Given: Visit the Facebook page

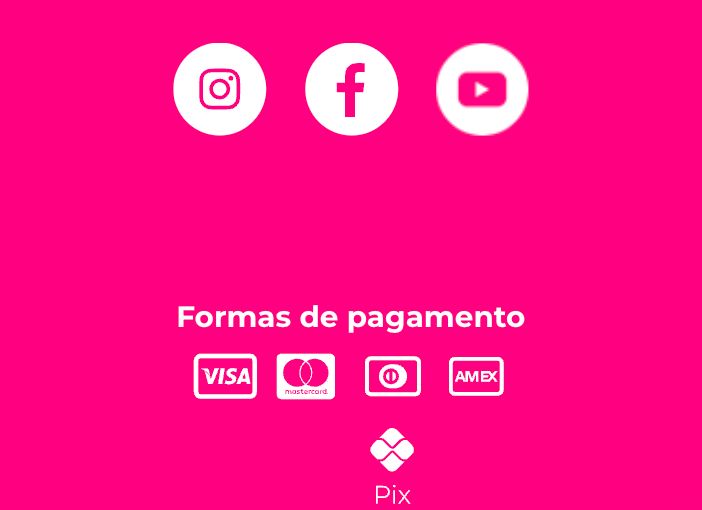Looking at the screenshot, I should click(351, 89).
